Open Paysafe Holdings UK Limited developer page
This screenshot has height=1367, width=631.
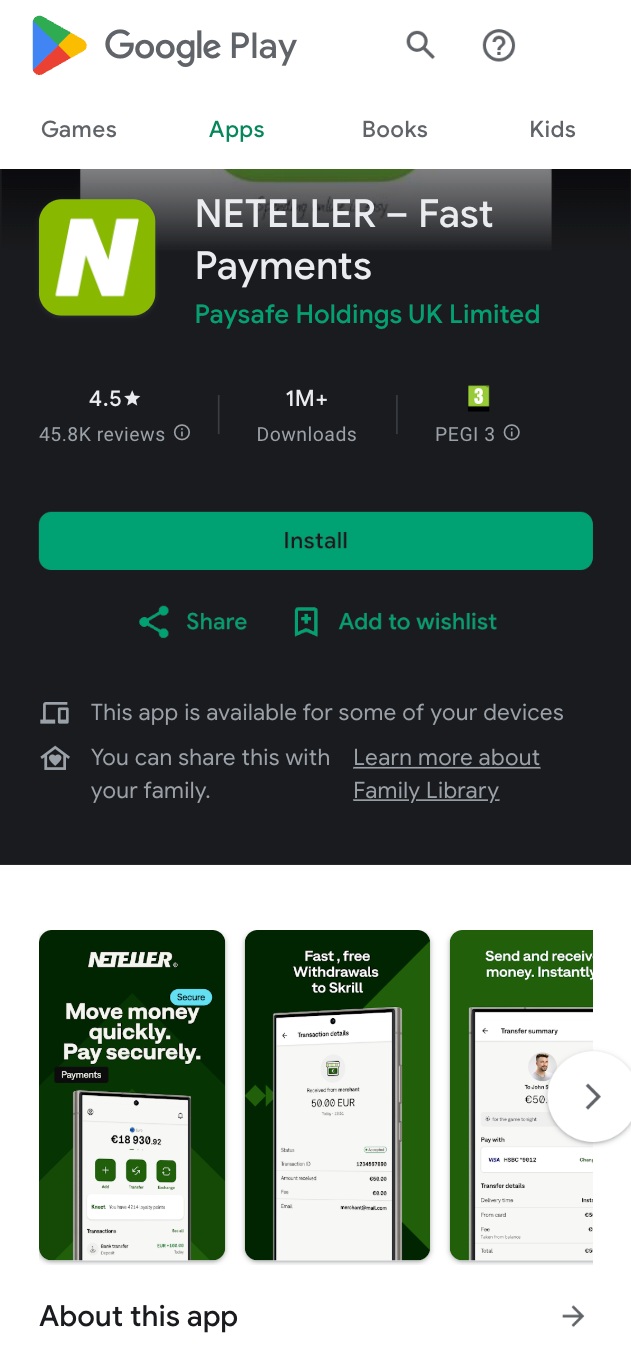coord(367,314)
